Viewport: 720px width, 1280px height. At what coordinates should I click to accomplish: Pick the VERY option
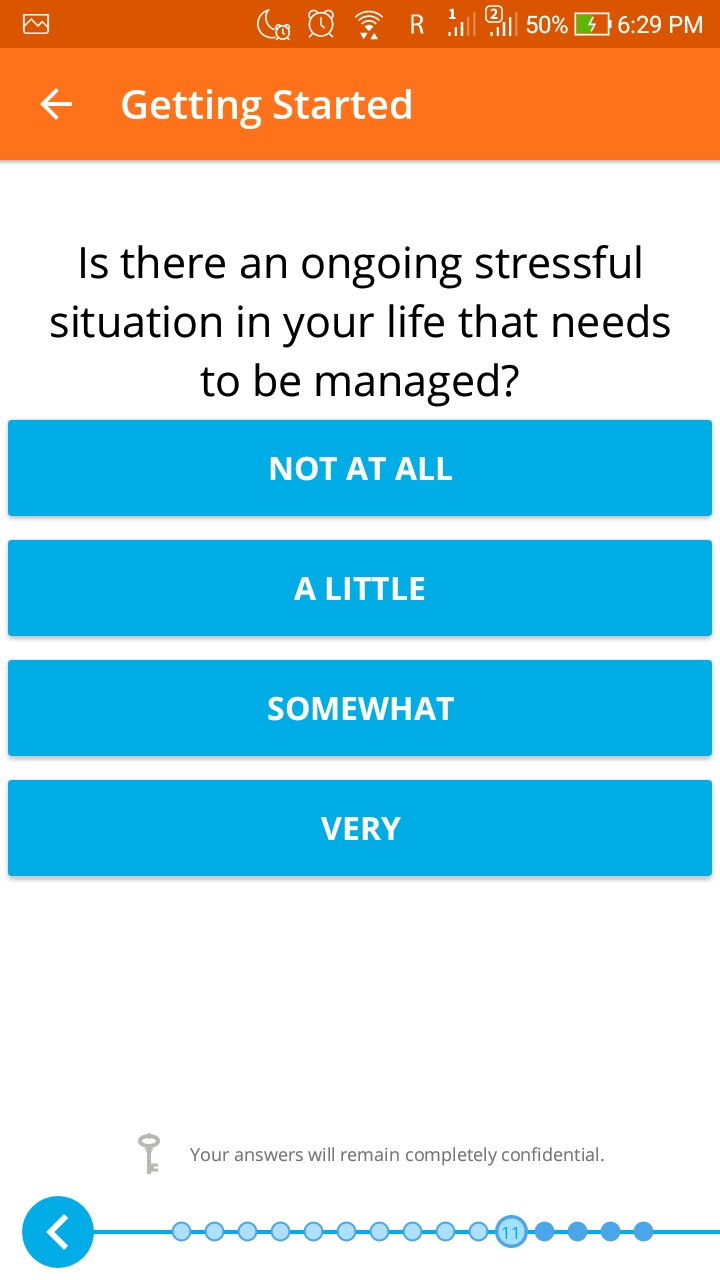pyautogui.click(x=360, y=828)
